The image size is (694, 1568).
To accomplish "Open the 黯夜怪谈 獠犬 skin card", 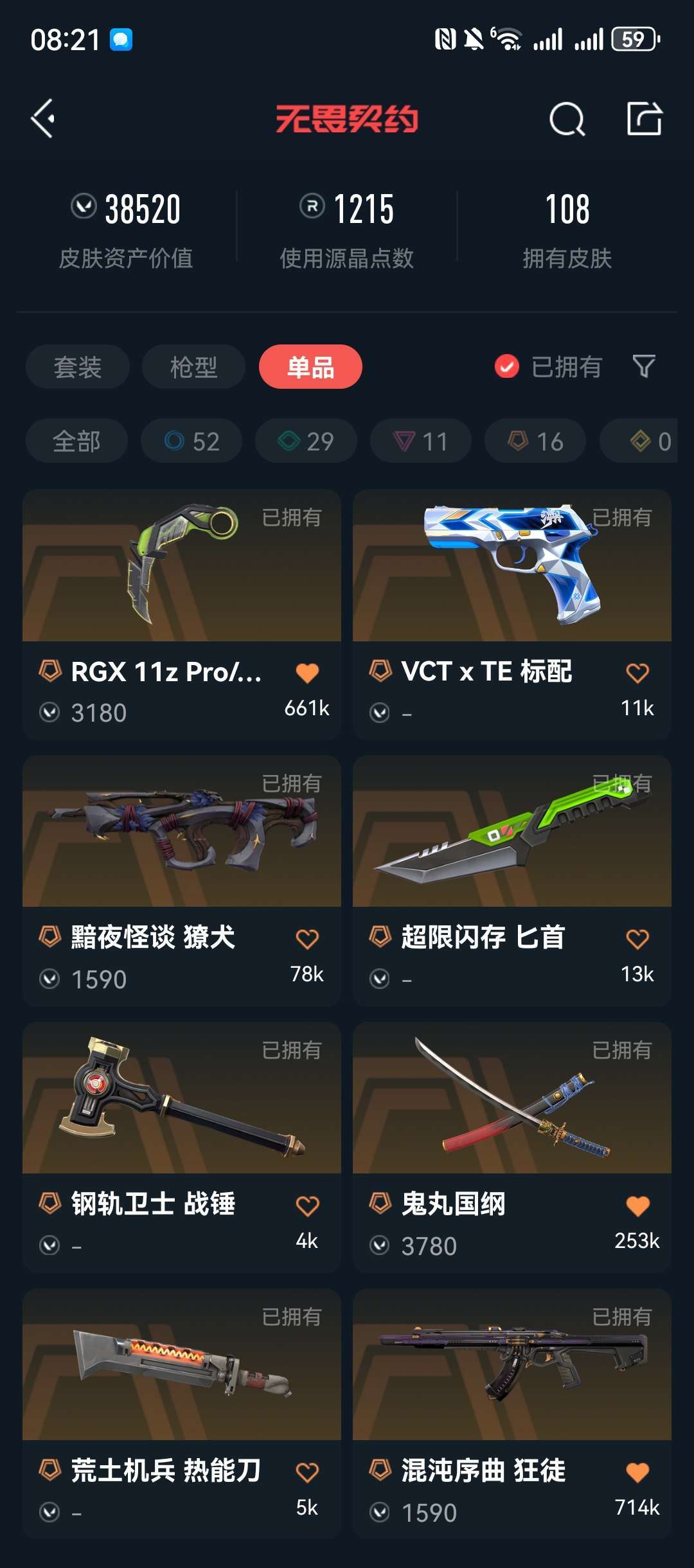I will point(182,880).
